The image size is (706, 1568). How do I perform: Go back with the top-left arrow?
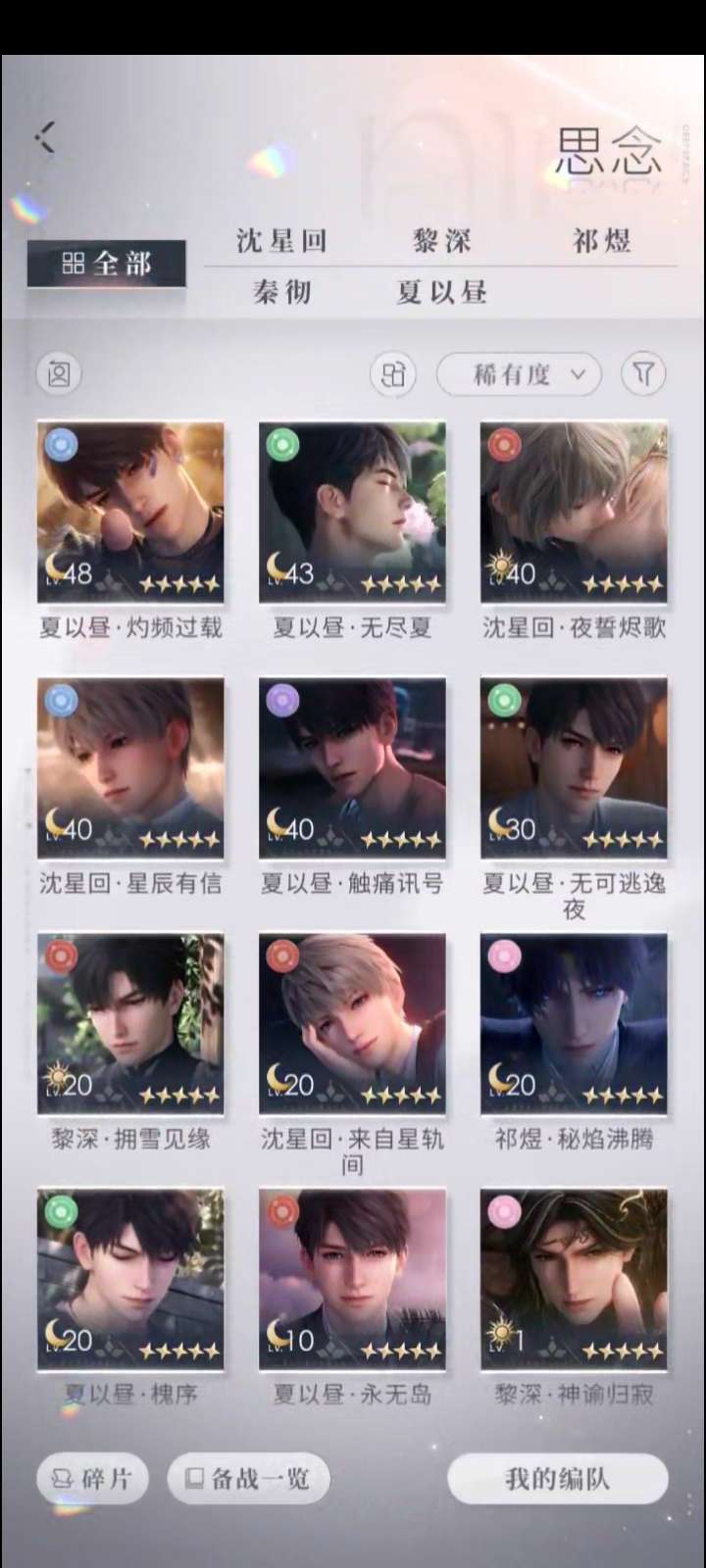point(44,137)
